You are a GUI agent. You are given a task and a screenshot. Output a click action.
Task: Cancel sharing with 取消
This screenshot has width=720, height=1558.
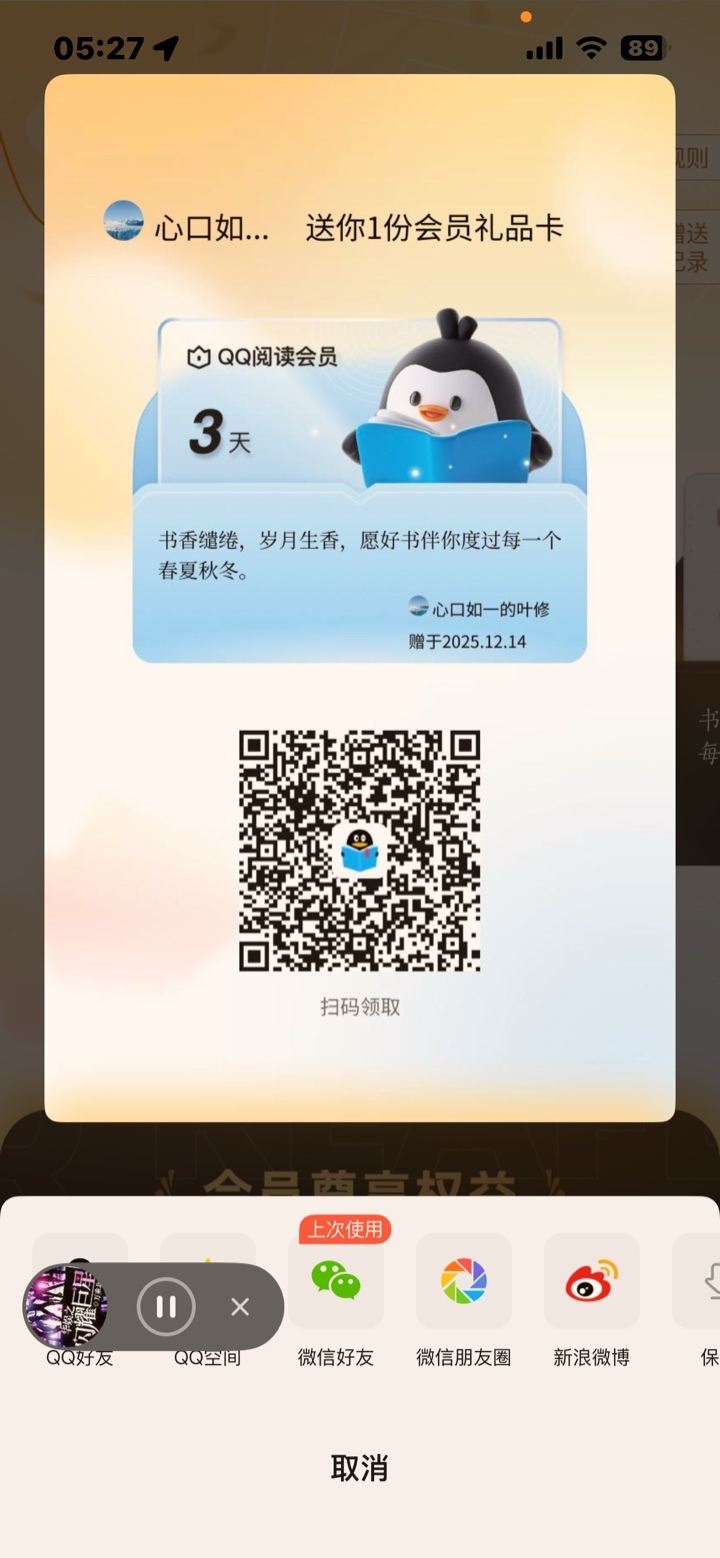click(x=359, y=1468)
